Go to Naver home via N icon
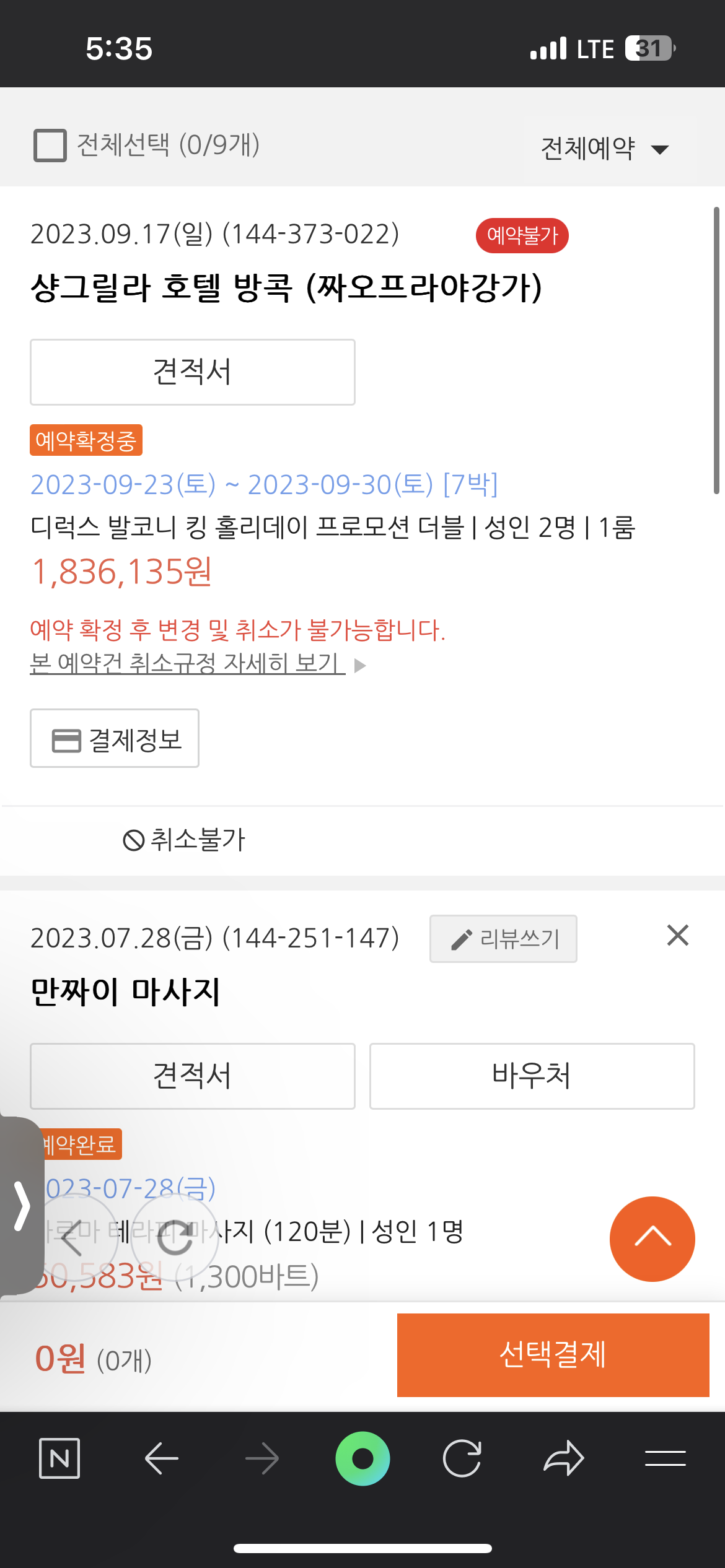 click(x=59, y=1458)
